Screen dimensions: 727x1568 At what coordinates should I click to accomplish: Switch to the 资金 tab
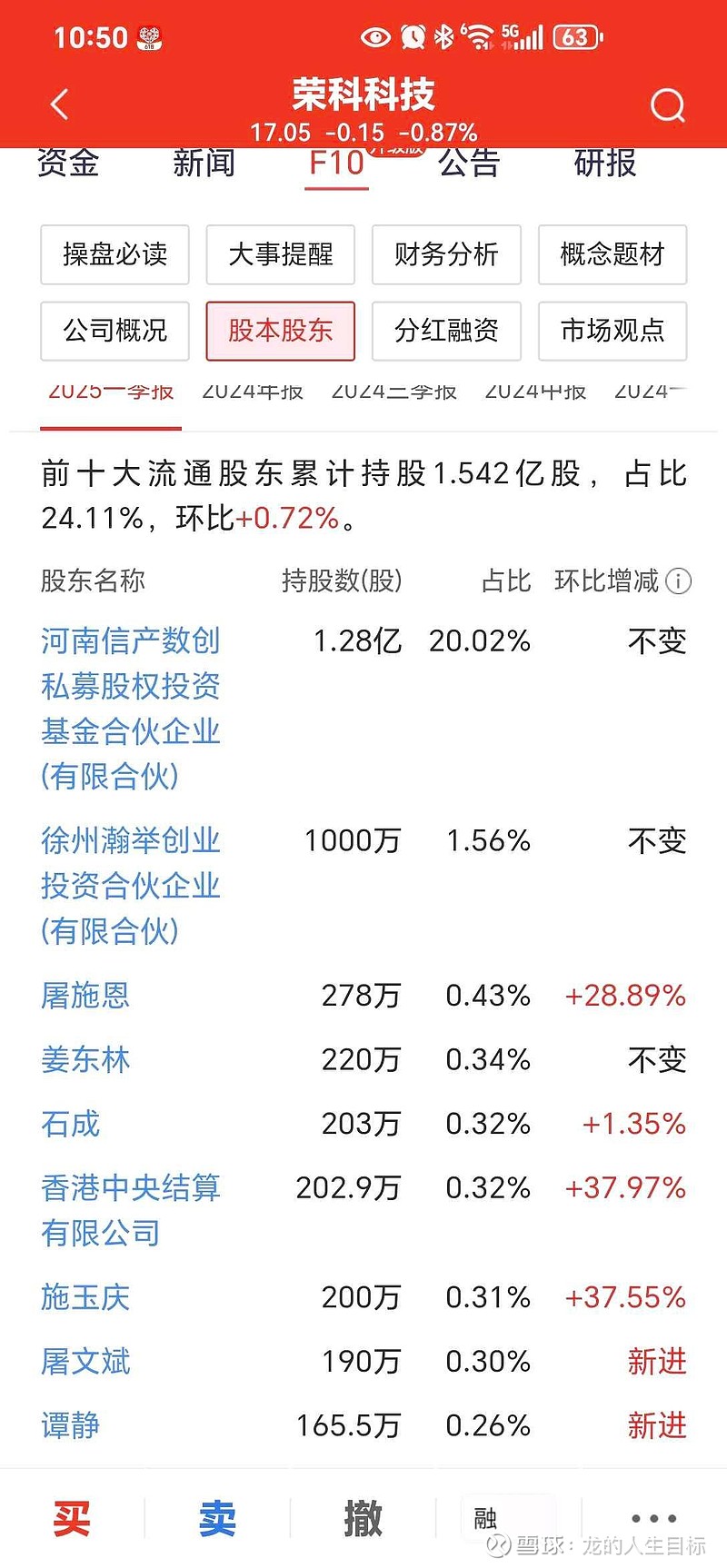tap(68, 164)
